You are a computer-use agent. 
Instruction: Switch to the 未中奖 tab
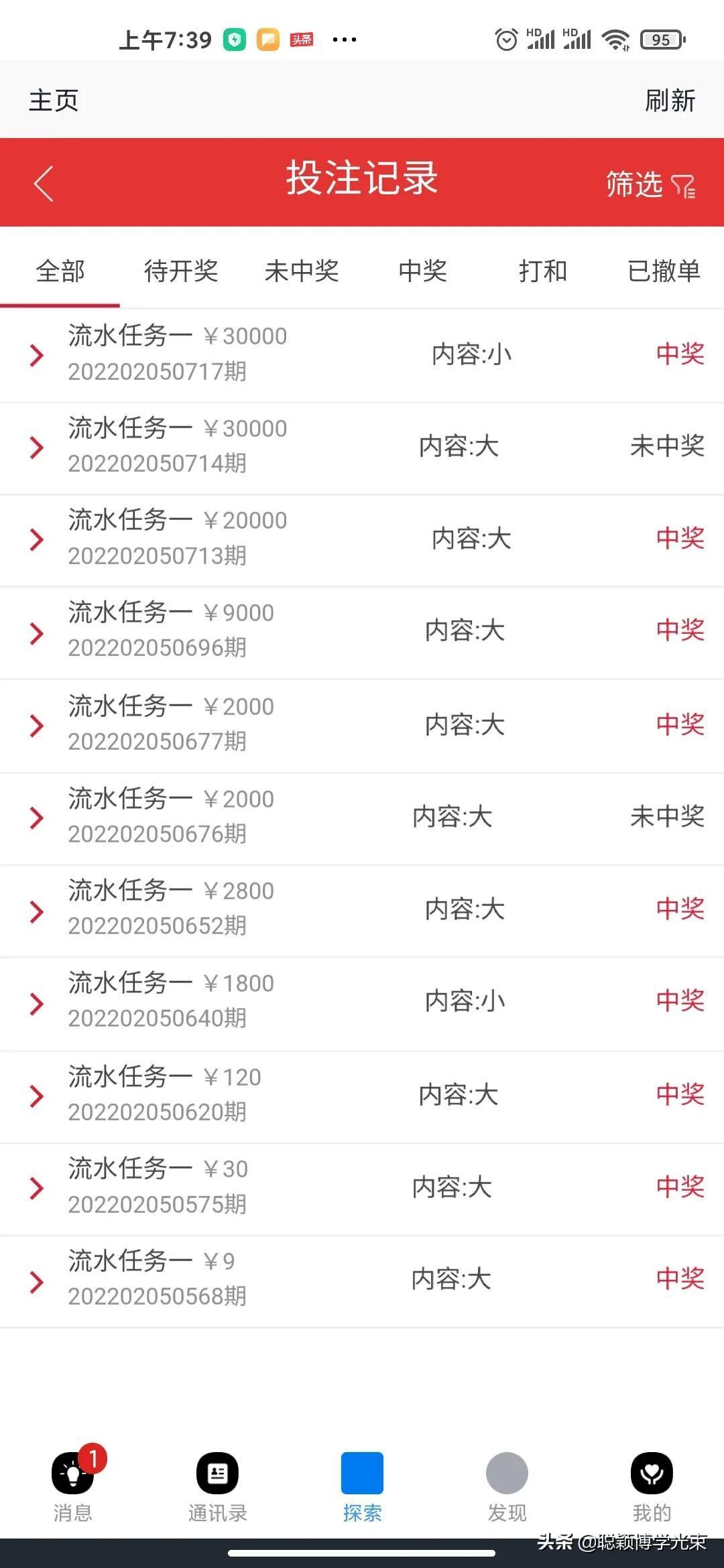tap(302, 271)
